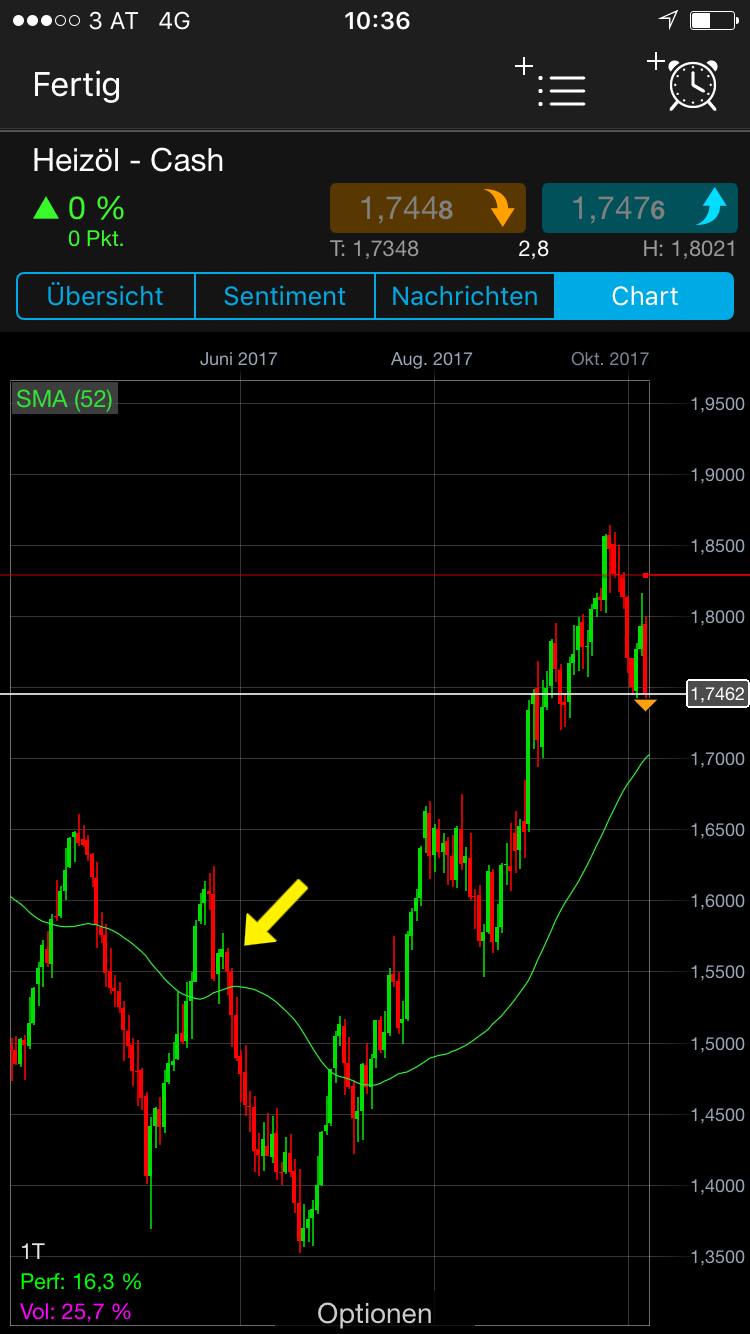This screenshot has height=1334, width=750.
Task: Tap Fertig to close the view
Action: click(76, 85)
